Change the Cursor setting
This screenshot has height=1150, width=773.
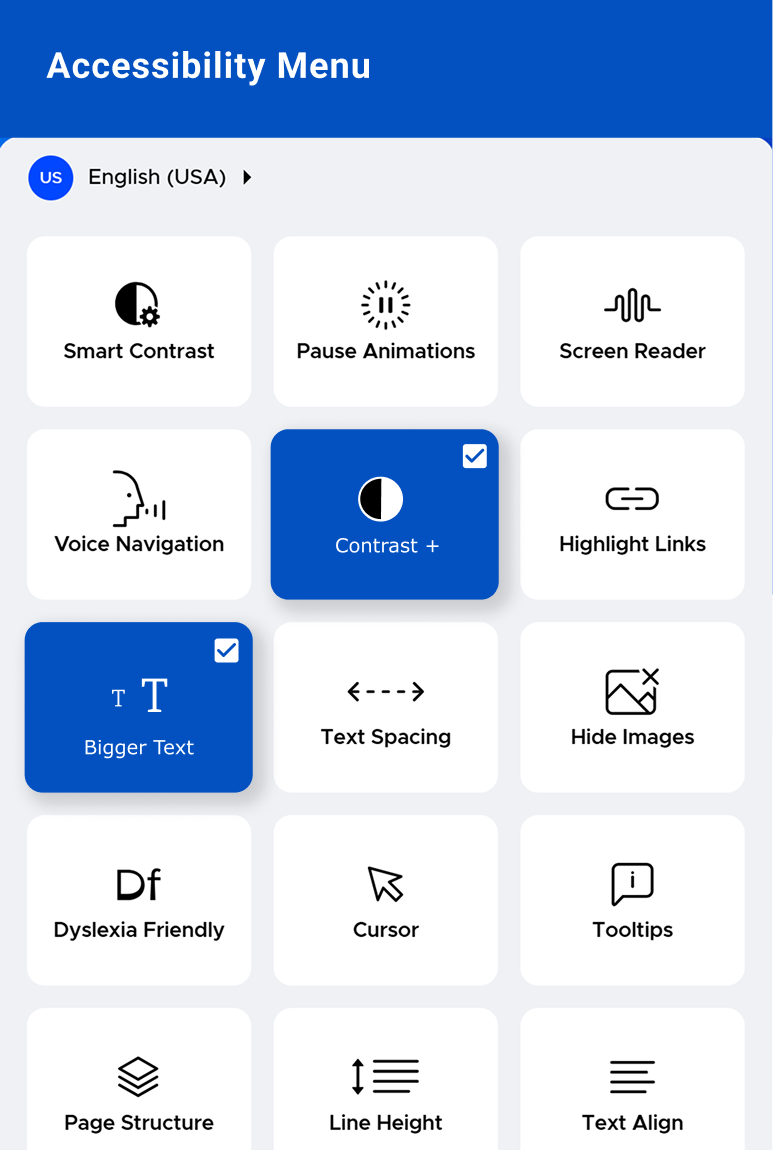click(385, 900)
